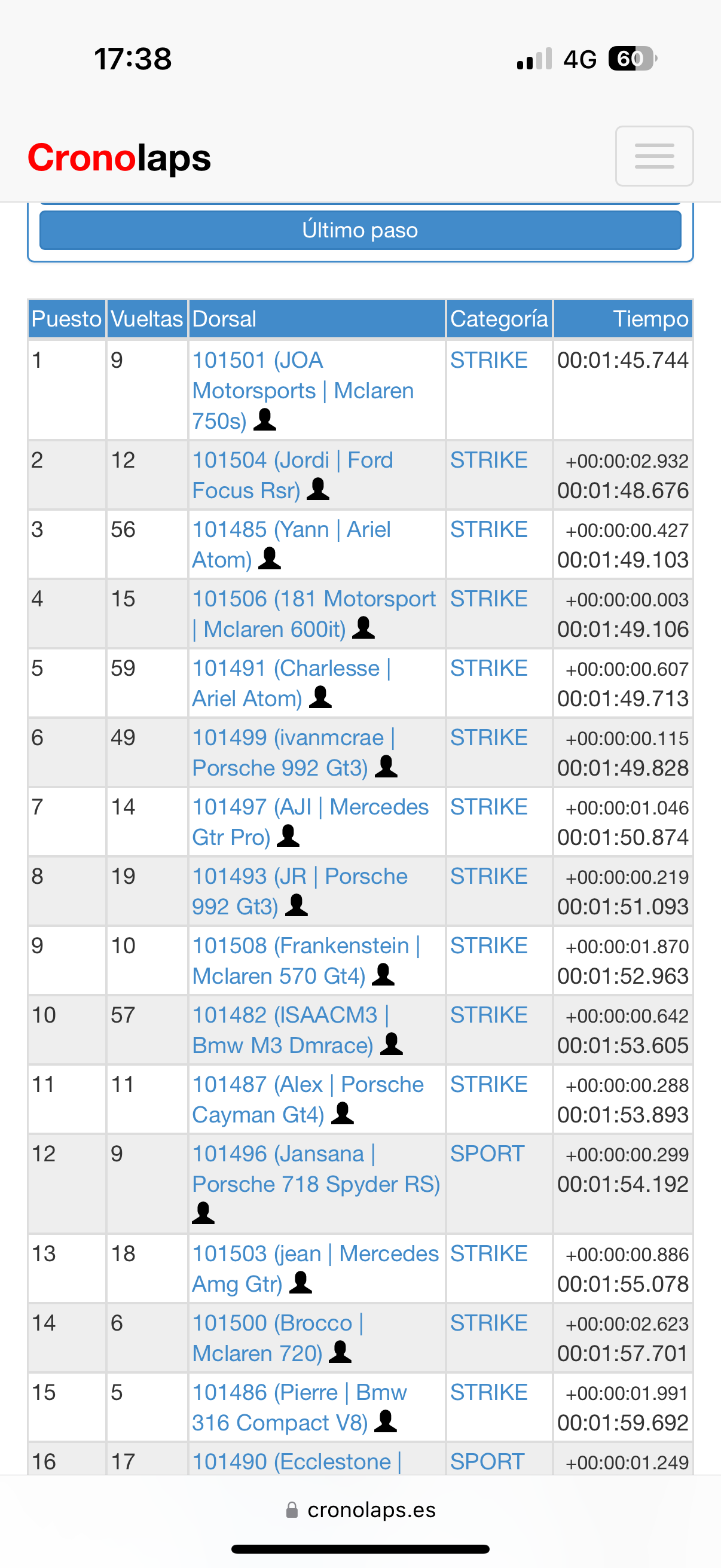
Task: Open the Cronolaps home link
Action: (119, 158)
